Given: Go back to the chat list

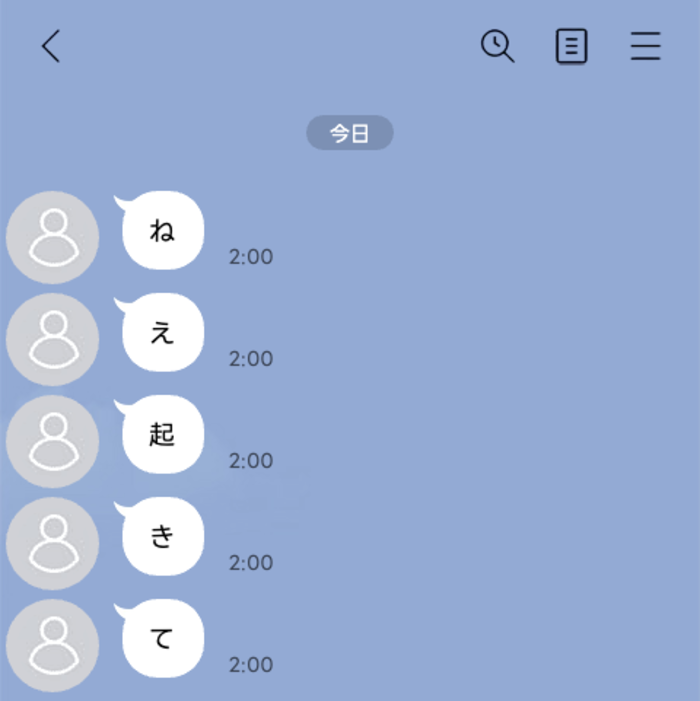Looking at the screenshot, I should pos(51,46).
